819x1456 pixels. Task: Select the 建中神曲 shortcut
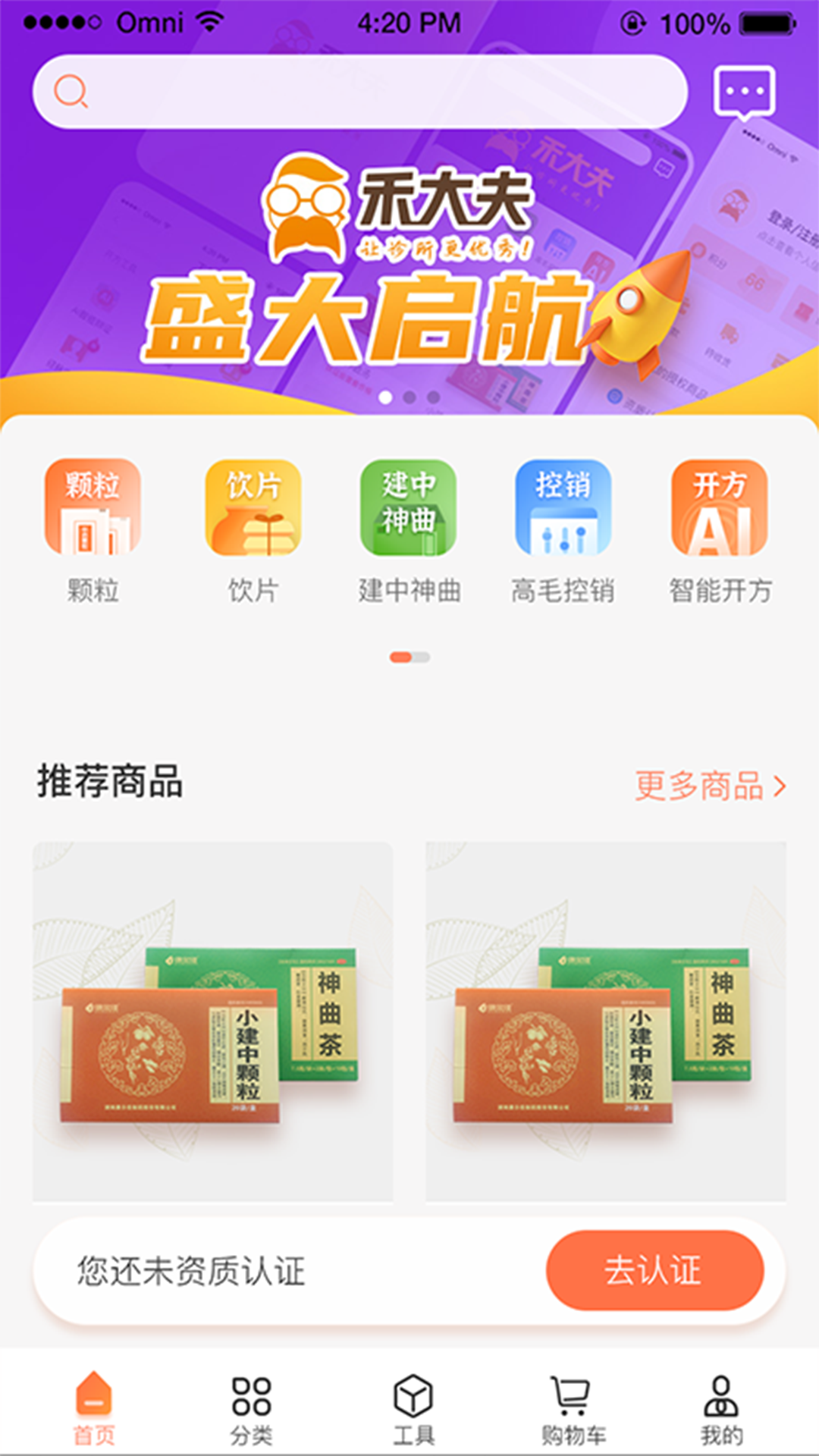click(409, 531)
